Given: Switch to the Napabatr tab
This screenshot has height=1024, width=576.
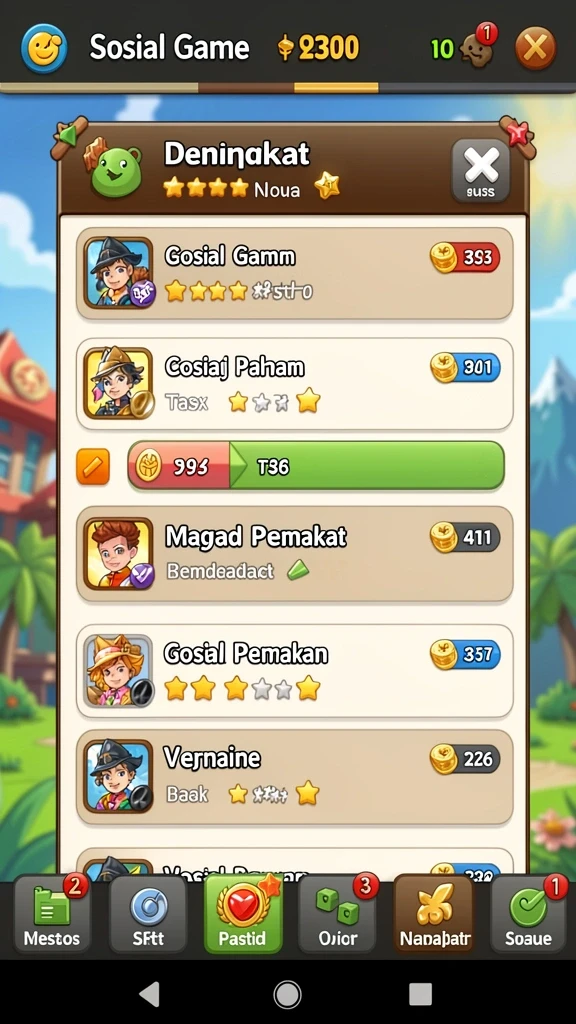Looking at the screenshot, I should pos(434,917).
